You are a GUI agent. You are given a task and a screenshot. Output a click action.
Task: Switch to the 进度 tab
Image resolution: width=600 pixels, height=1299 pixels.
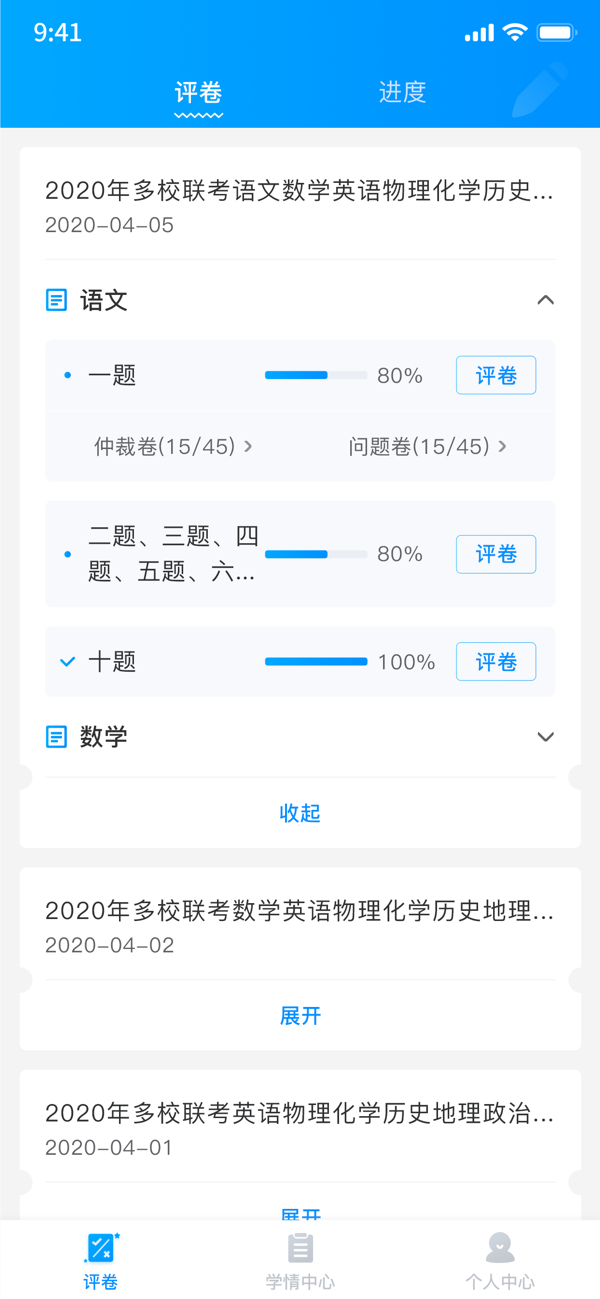[x=402, y=92]
